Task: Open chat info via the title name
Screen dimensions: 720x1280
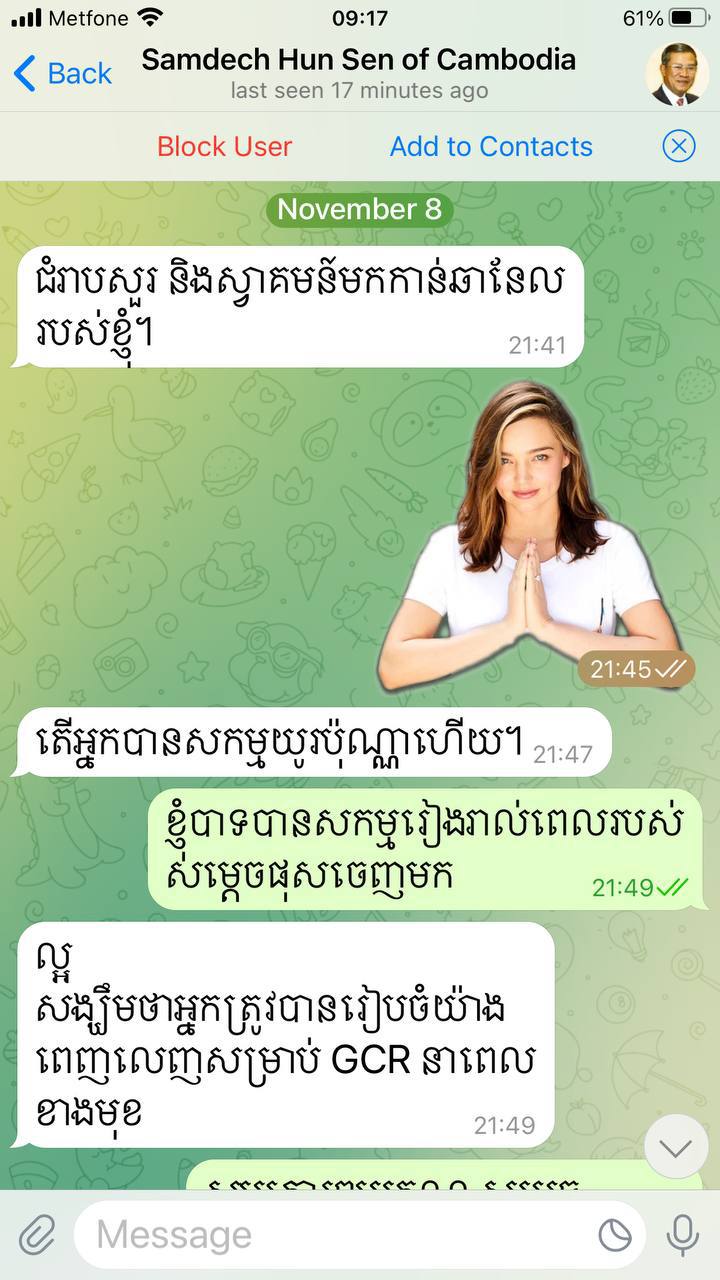Action: click(358, 60)
